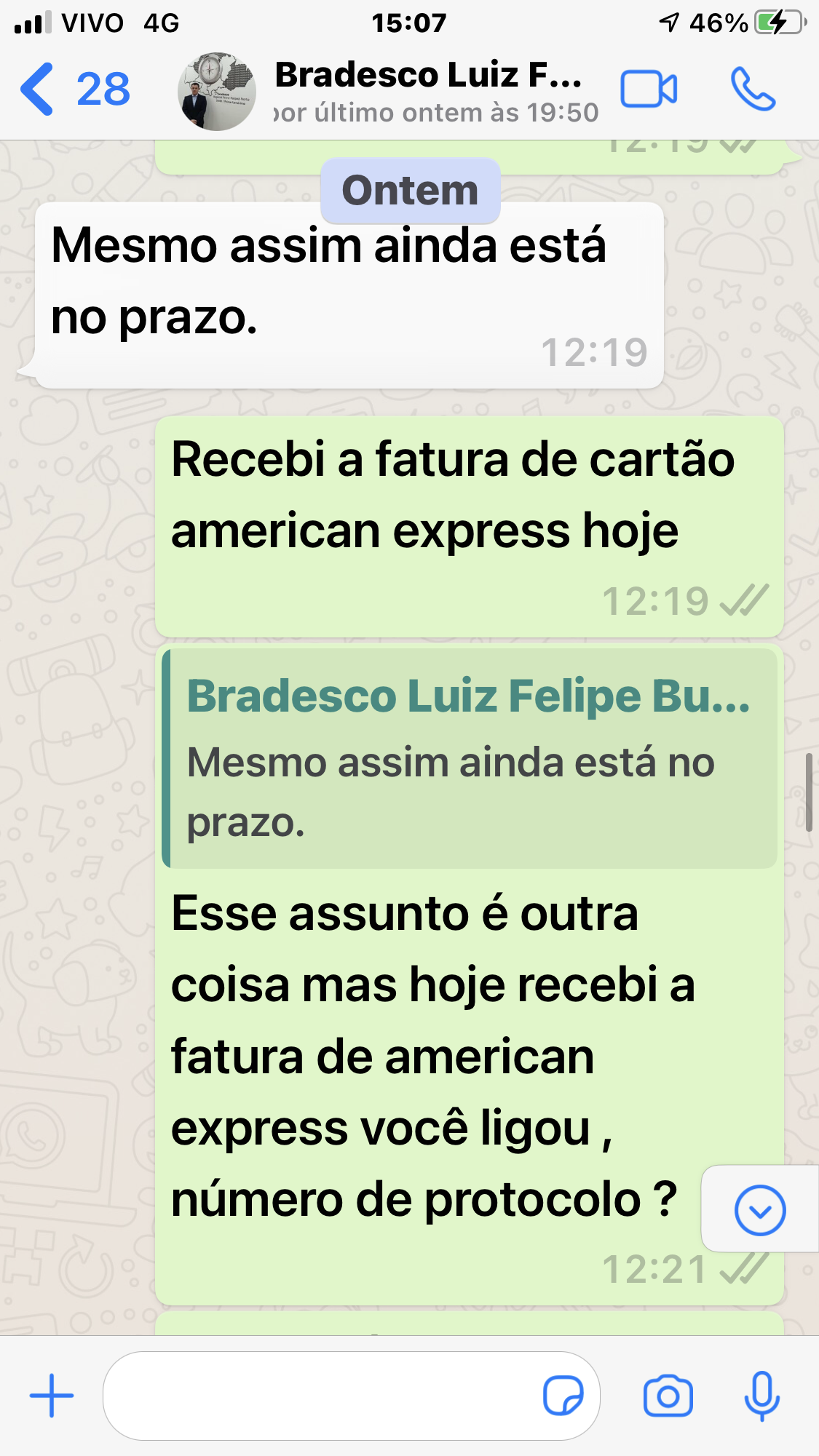The height and width of the screenshot is (1456, 819).
Task: Go back to the chat list
Action: [x=74, y=89]
